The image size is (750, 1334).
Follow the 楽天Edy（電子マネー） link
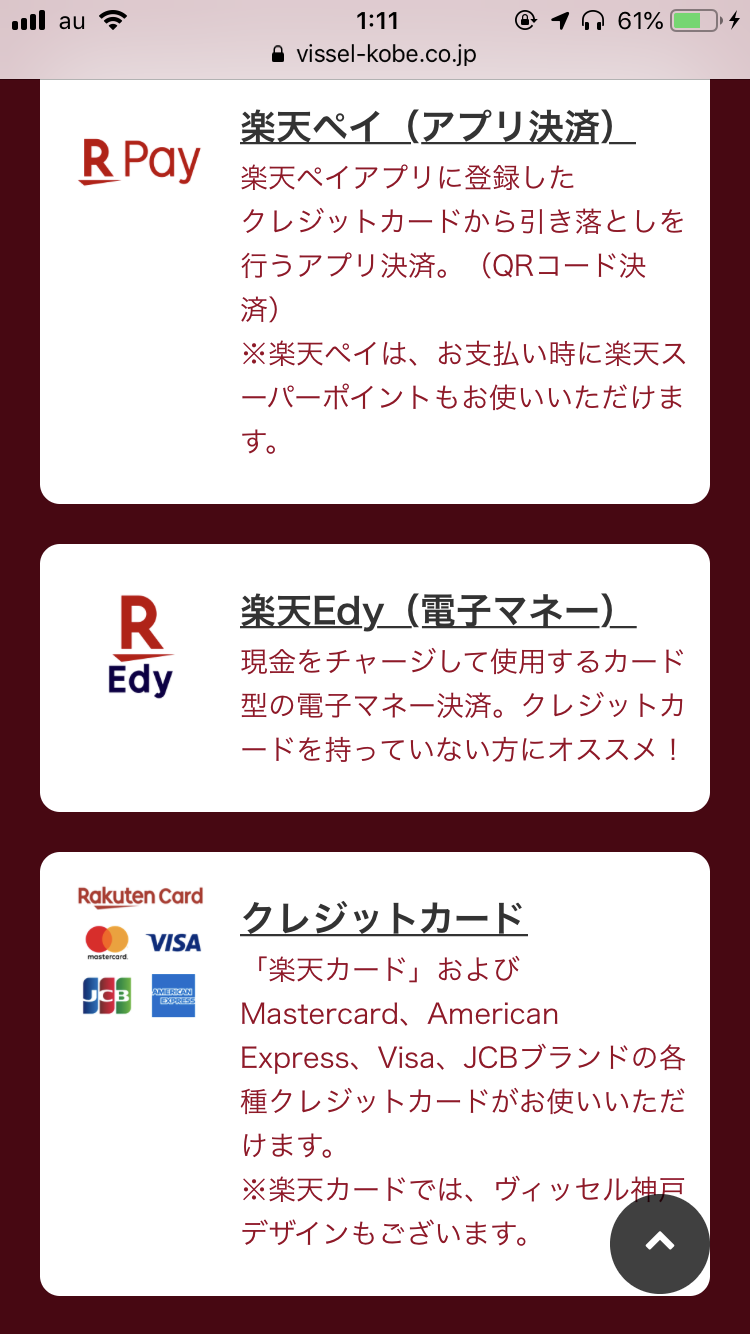[x=438, y=612]
